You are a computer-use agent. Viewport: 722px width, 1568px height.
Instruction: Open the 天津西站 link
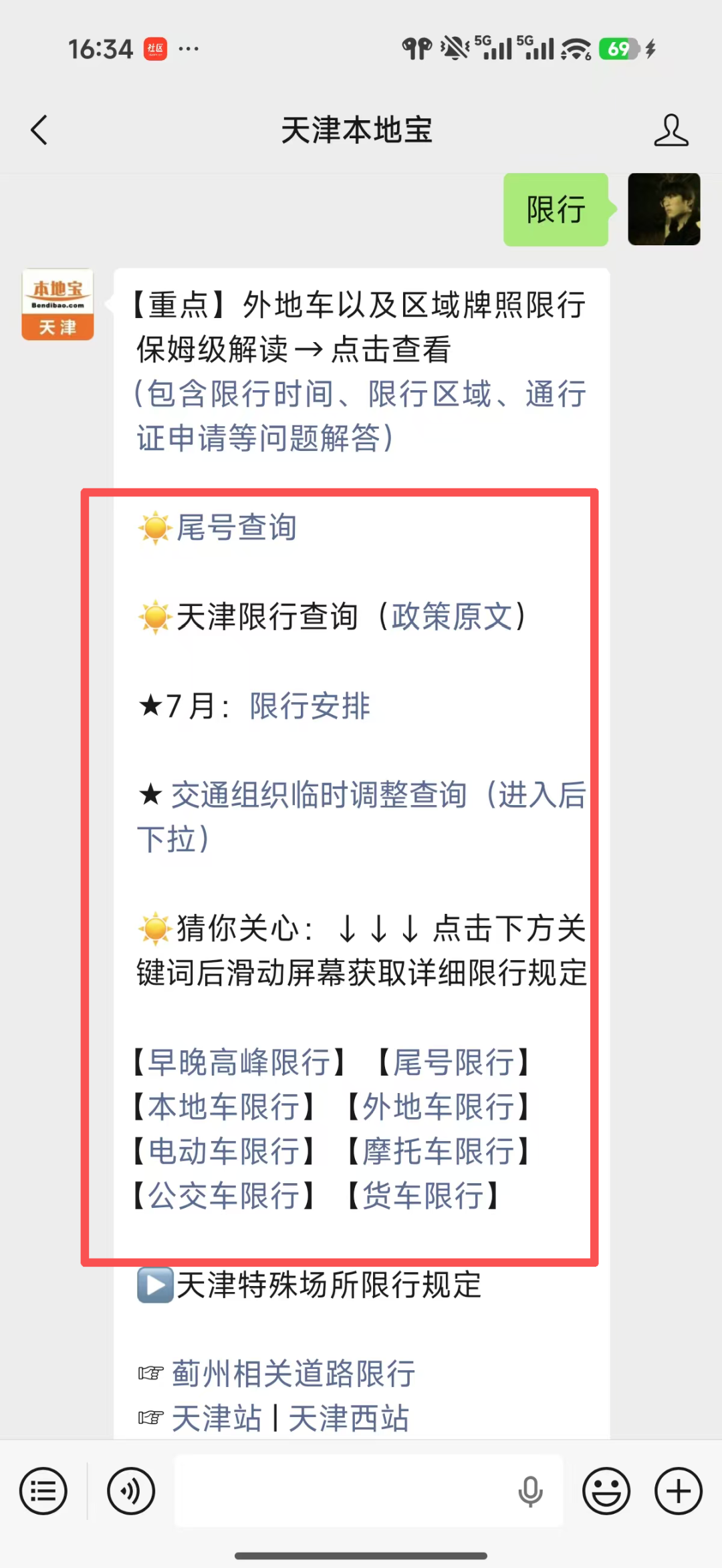(x=348, y=1418)
